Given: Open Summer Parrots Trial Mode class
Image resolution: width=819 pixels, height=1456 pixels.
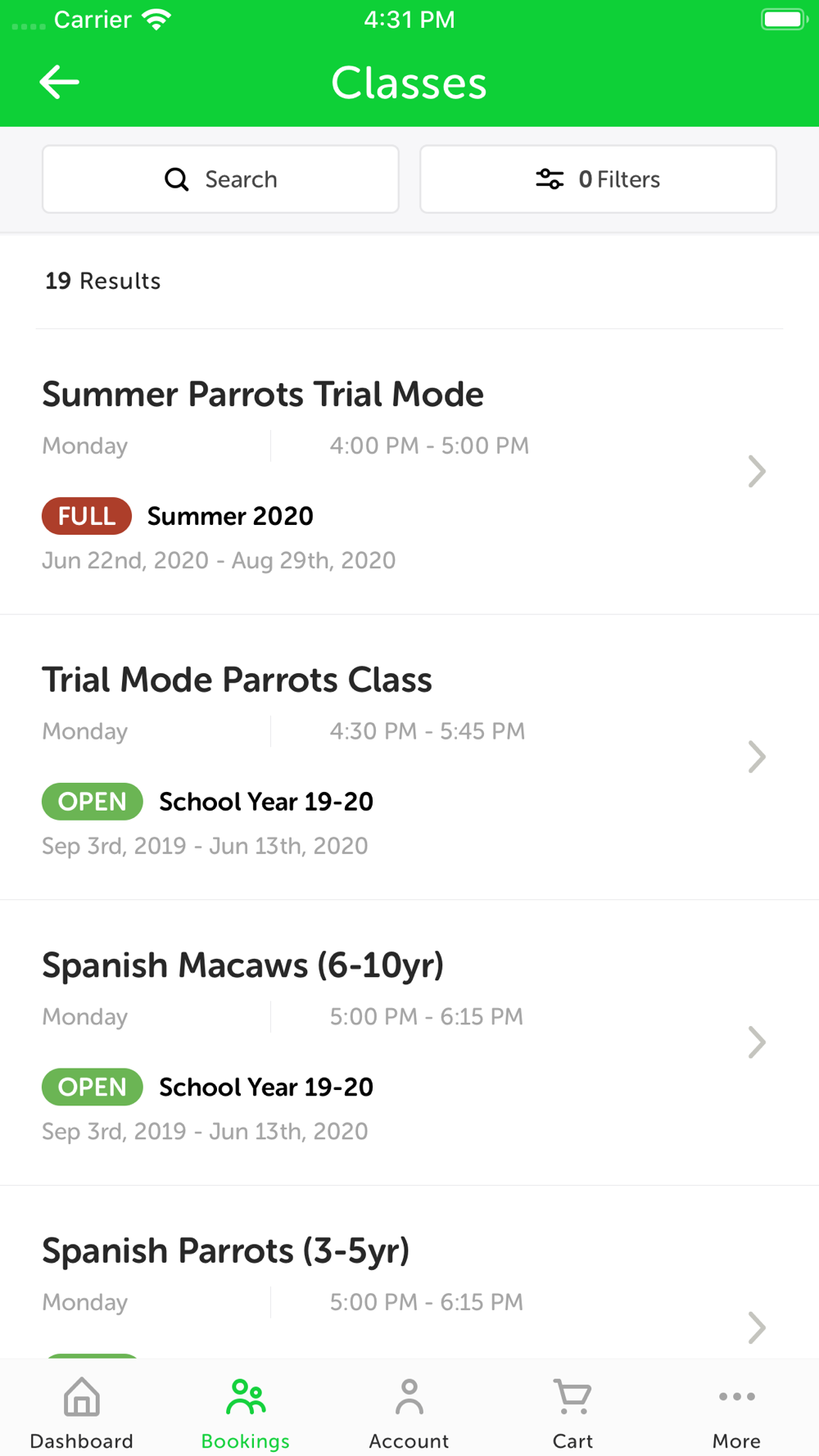Looking at the screenshot, I should [x=409, y=472].
